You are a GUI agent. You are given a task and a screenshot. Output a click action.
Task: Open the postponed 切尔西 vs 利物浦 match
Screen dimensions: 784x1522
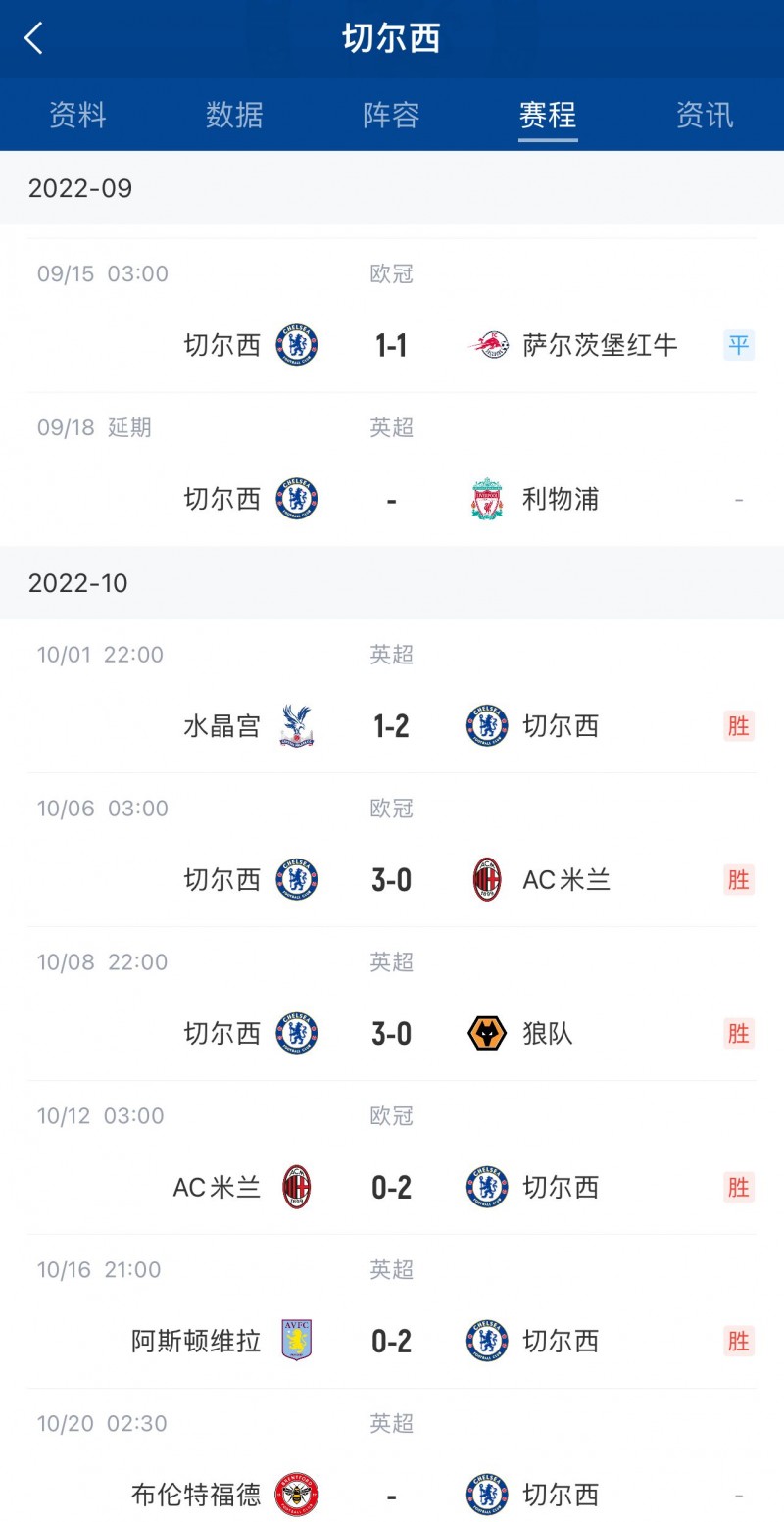(x=392, y=469)
